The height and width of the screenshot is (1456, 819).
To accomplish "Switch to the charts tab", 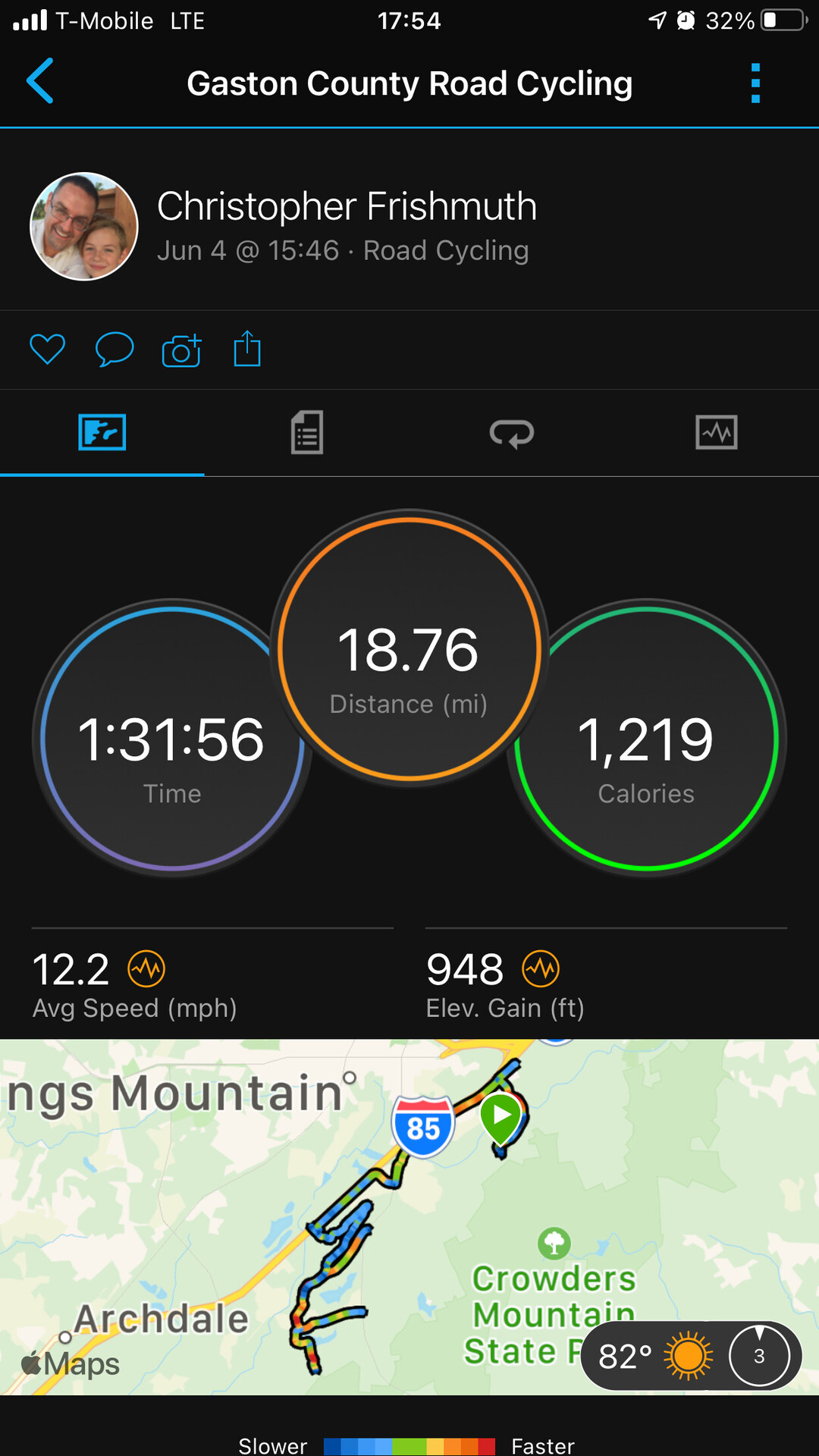I will tap(716, 433).
